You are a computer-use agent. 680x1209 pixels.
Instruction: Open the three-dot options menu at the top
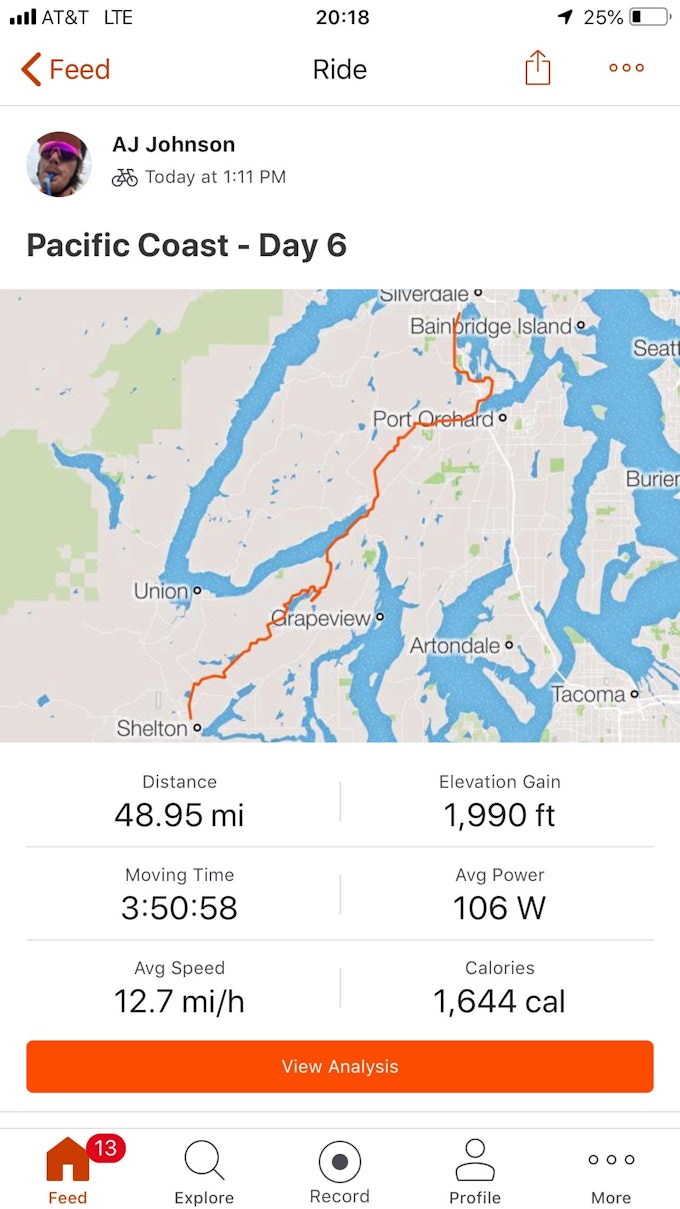pos(626,68)
